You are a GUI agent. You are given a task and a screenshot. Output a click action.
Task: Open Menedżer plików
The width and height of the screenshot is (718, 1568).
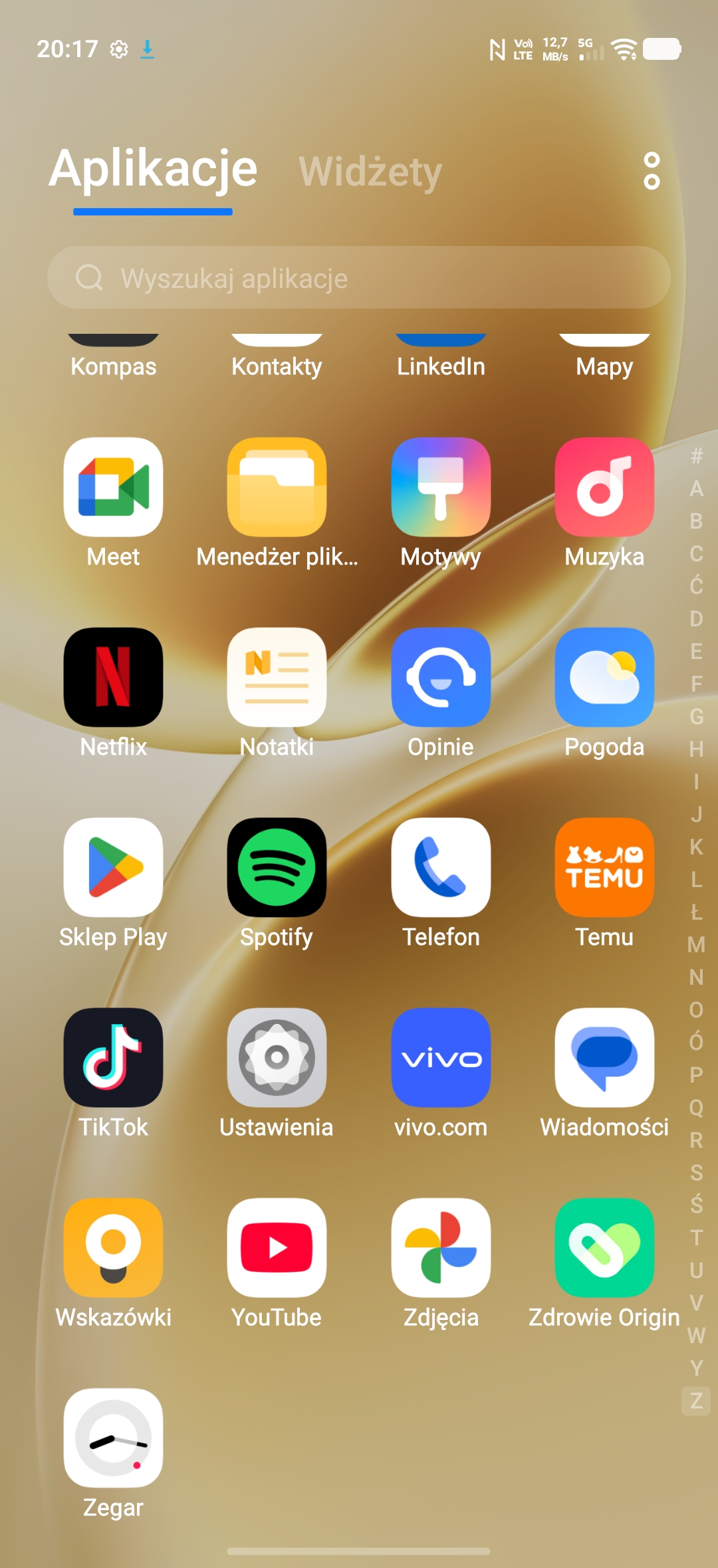(x=277, y=487)
